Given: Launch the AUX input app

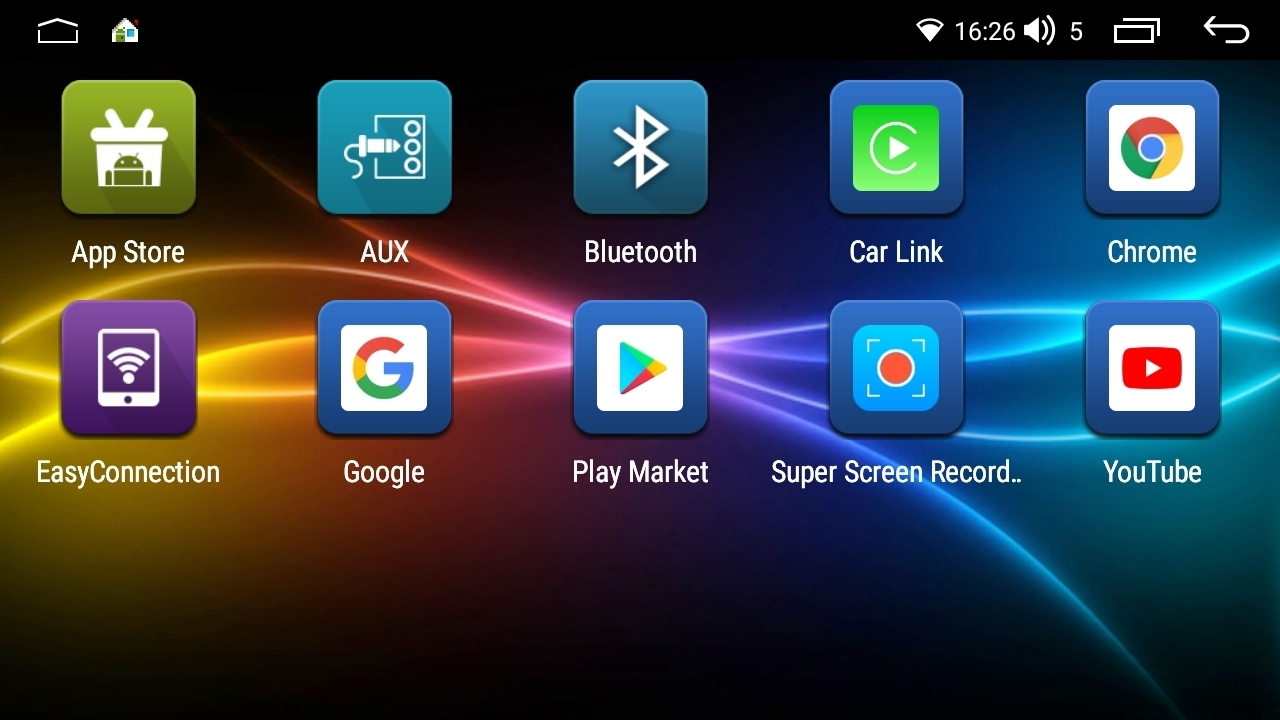Looking at the screenshot, I should coord(384,147).
